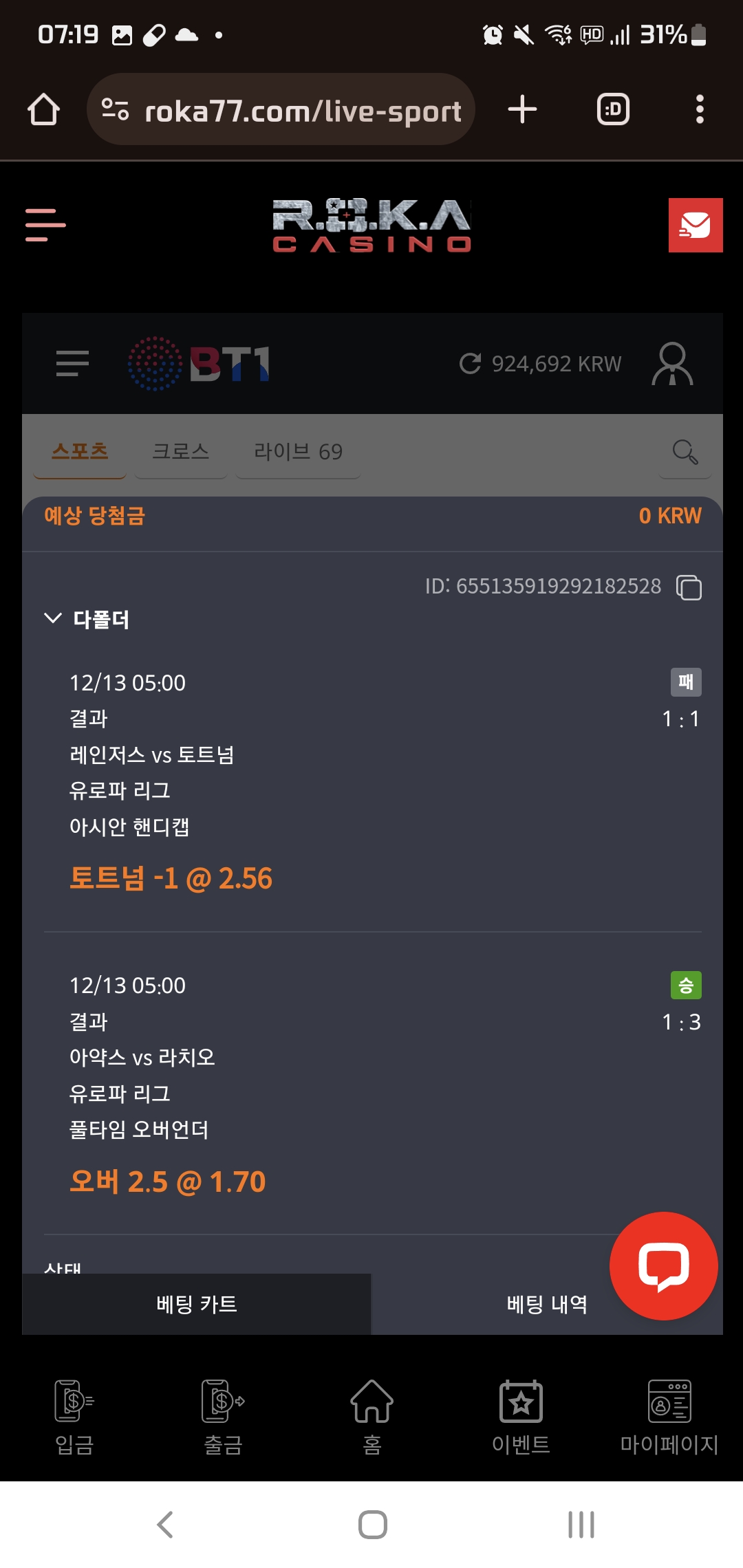
Task: Go to 출금 withdrawal page
Action: click(x=223, y=1417)
